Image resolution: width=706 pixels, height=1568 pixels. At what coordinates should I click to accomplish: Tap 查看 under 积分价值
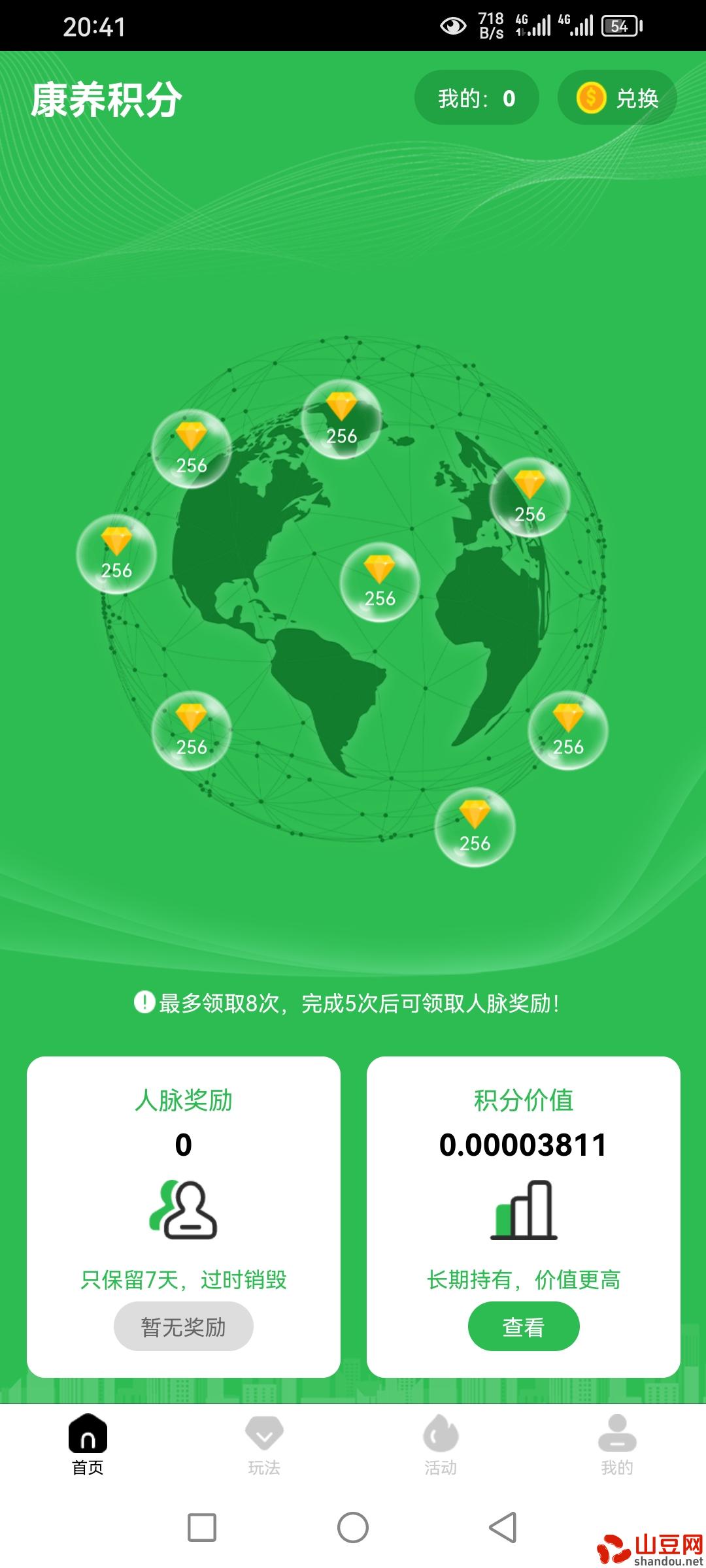coord(523,1326)
